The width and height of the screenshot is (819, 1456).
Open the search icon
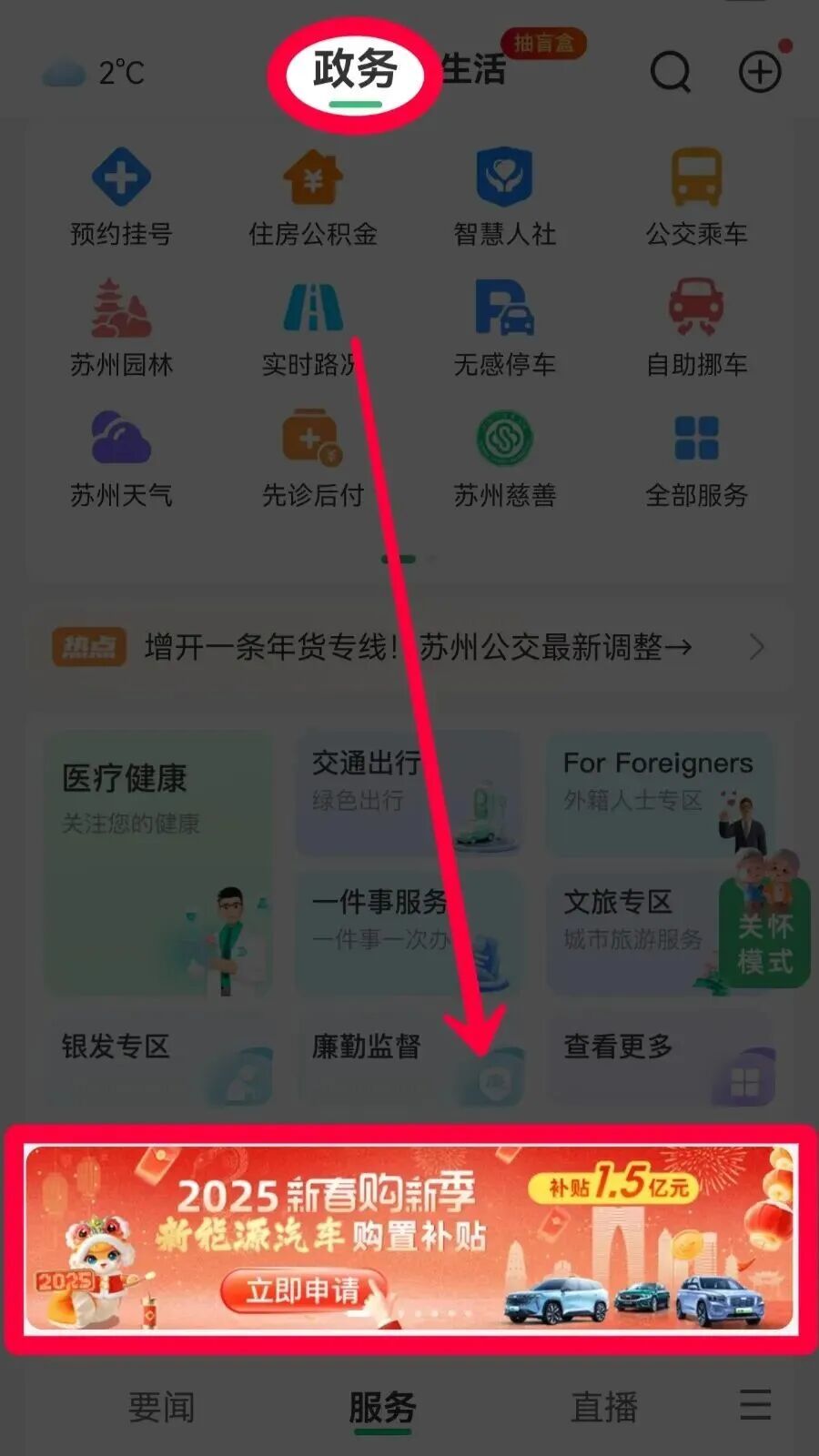click(671, 71)
